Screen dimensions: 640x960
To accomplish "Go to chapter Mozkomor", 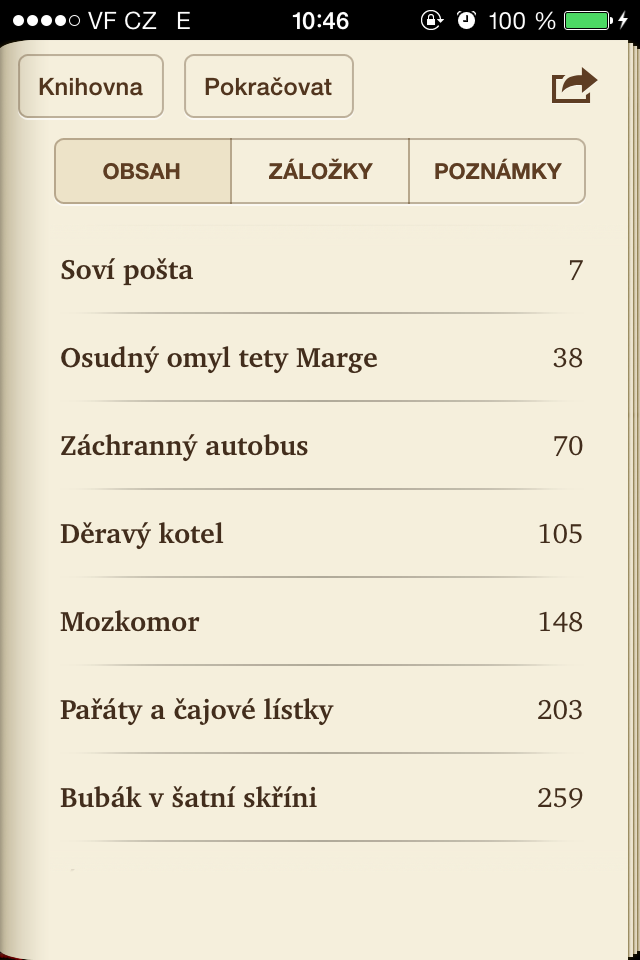I will coord(320,622).
